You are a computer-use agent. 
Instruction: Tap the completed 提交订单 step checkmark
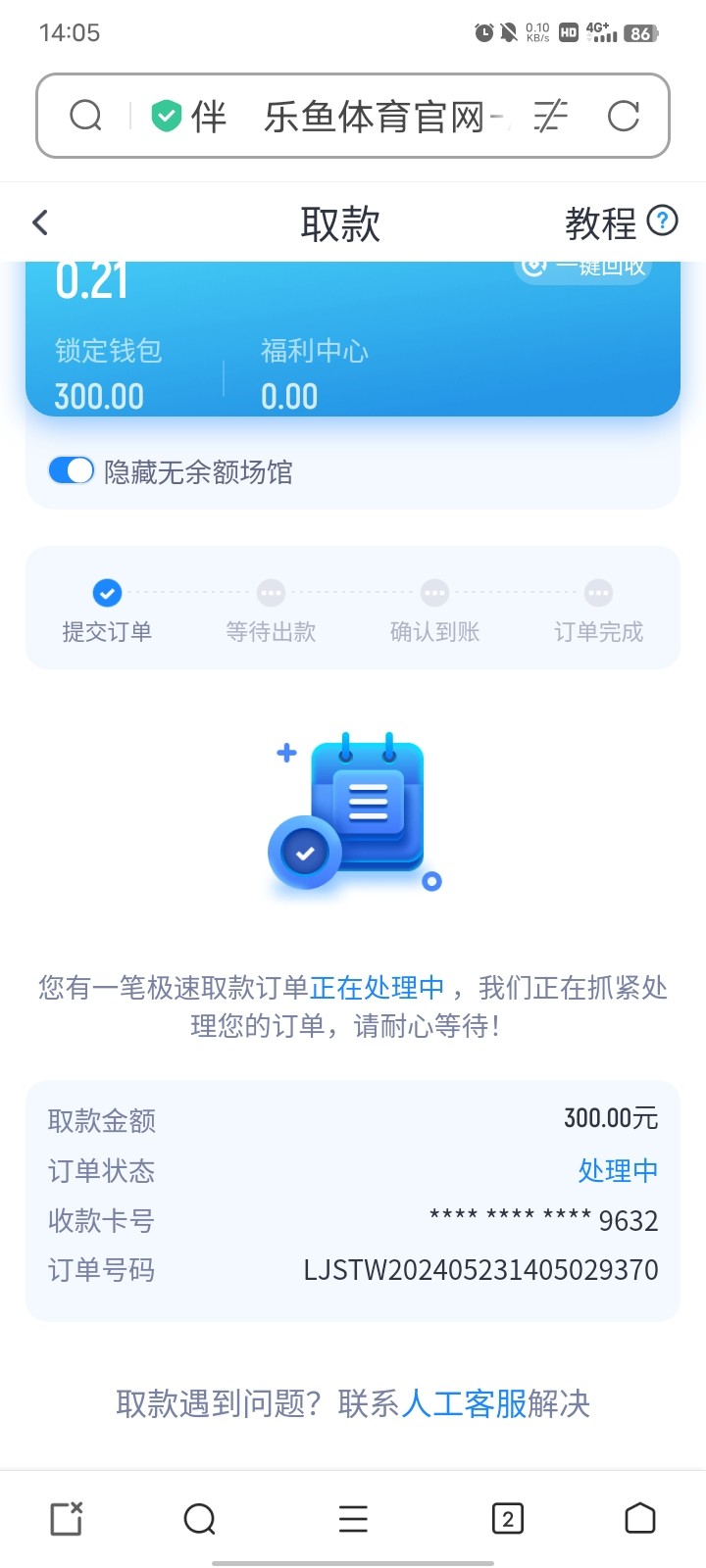pyautogui.click(x=106, y=593)
